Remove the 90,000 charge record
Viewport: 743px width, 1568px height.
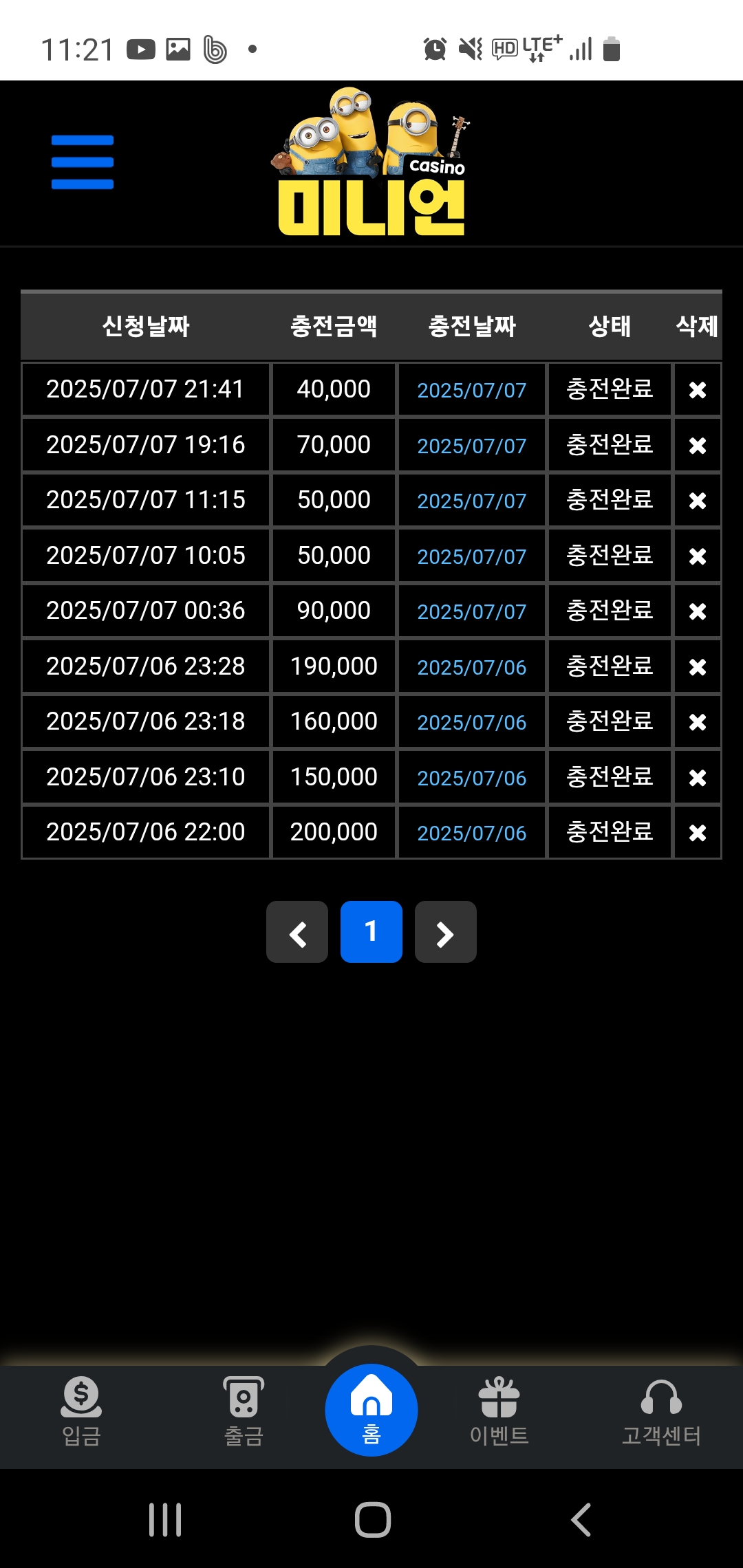tap(698, 611)
